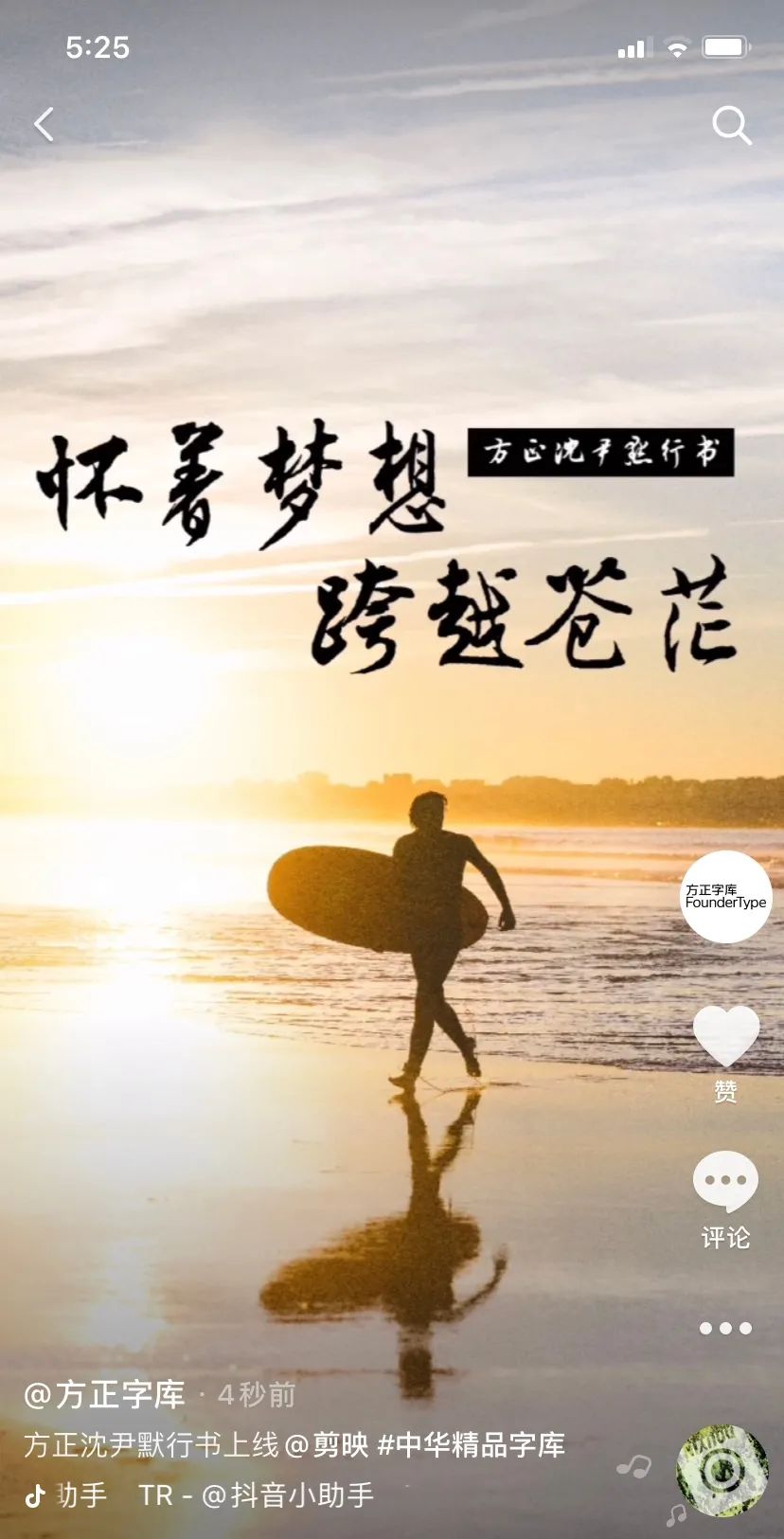Open the #中华精品字库 hashtag
This screenshot has height=1539, width=784.
coord(471,1445)
